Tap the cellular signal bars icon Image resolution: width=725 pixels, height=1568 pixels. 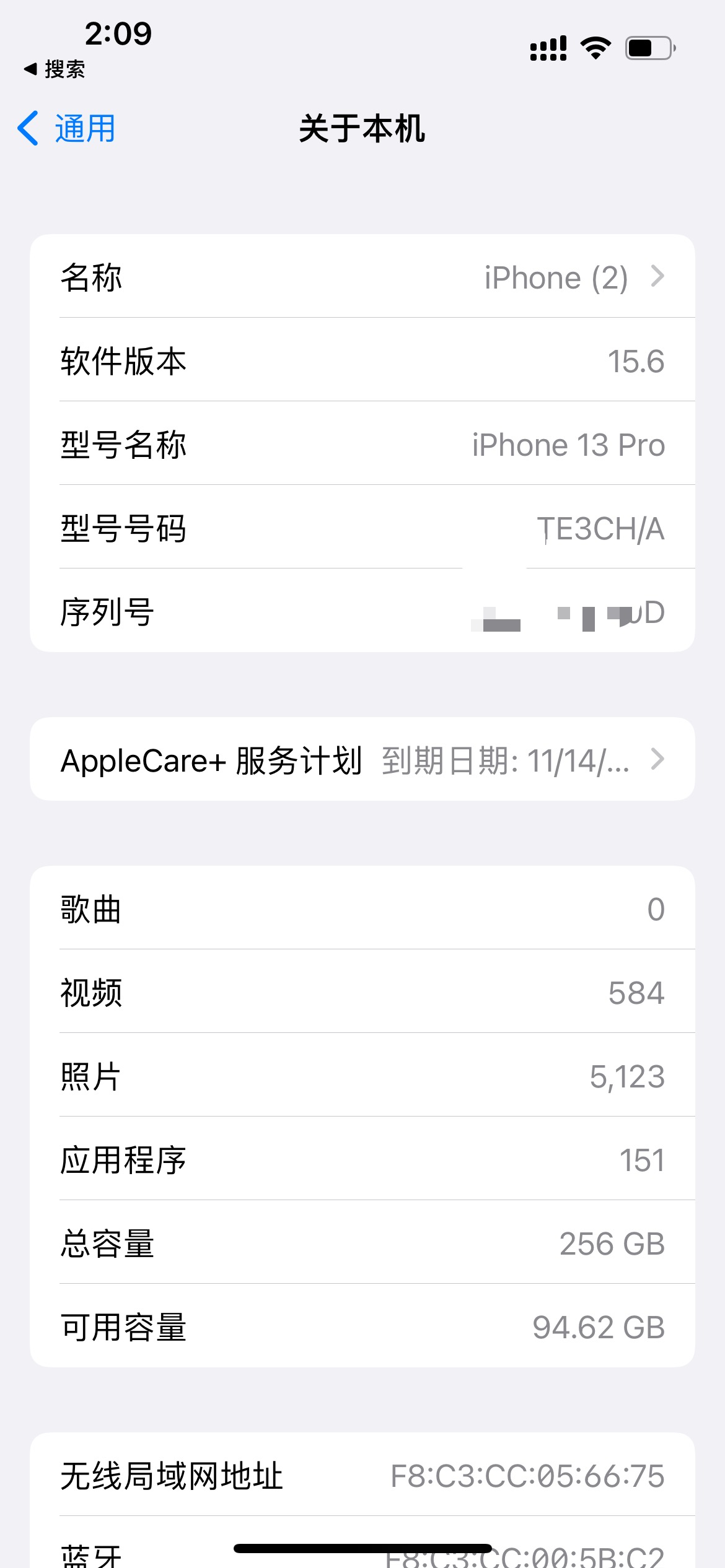(548, 46)
